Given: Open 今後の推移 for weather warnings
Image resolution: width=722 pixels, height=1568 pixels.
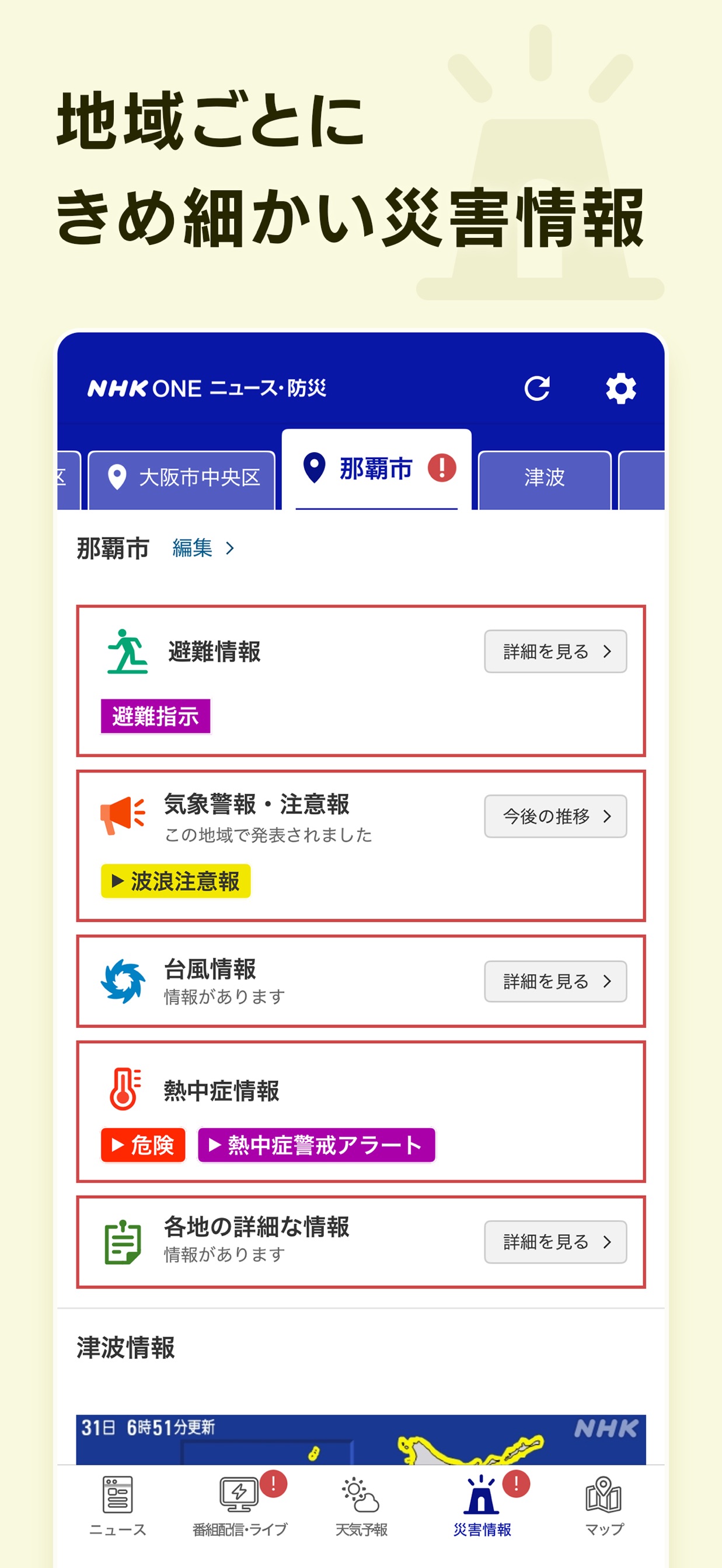Looking at the screenshot, I should [555, 816].
